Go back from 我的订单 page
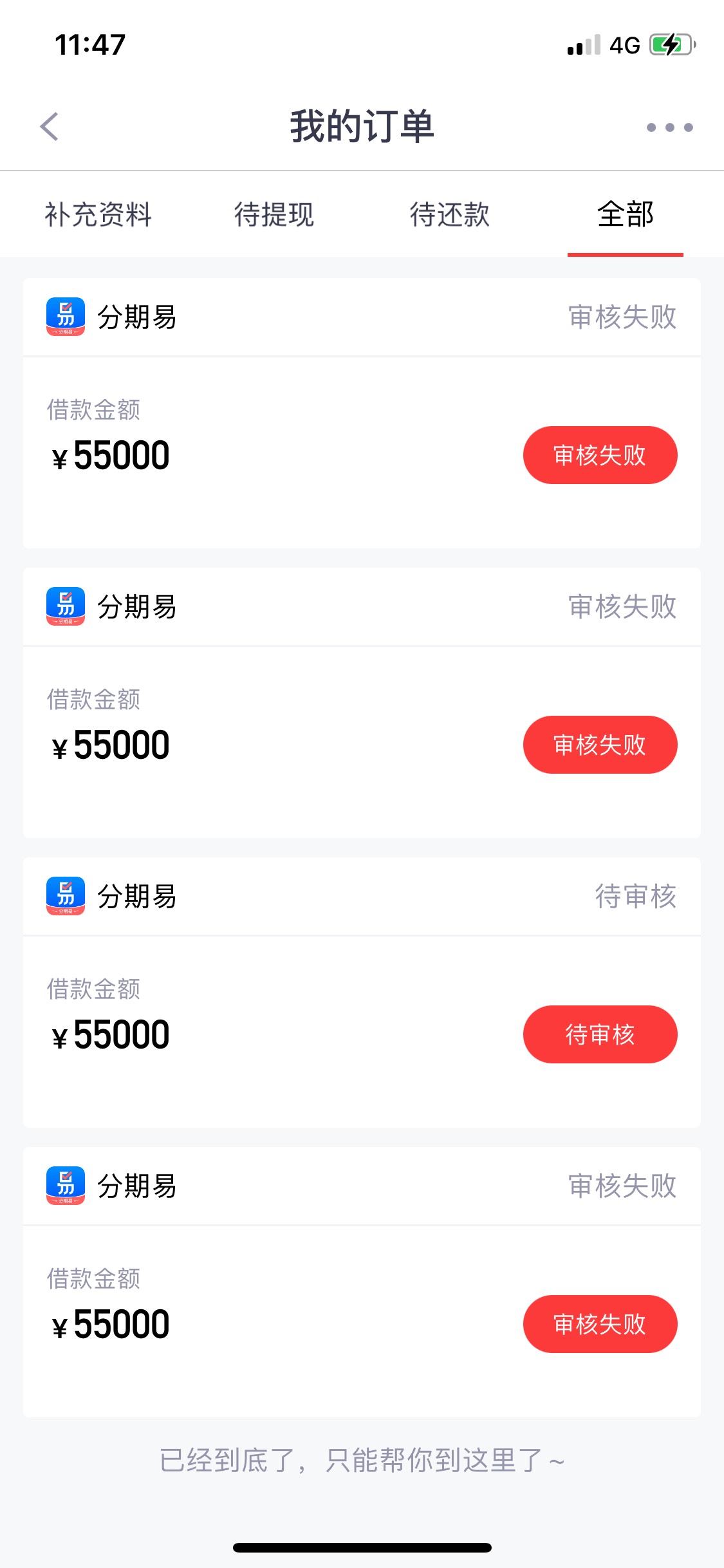This screenshot has width=724, height=1568. tap(50, 126)
